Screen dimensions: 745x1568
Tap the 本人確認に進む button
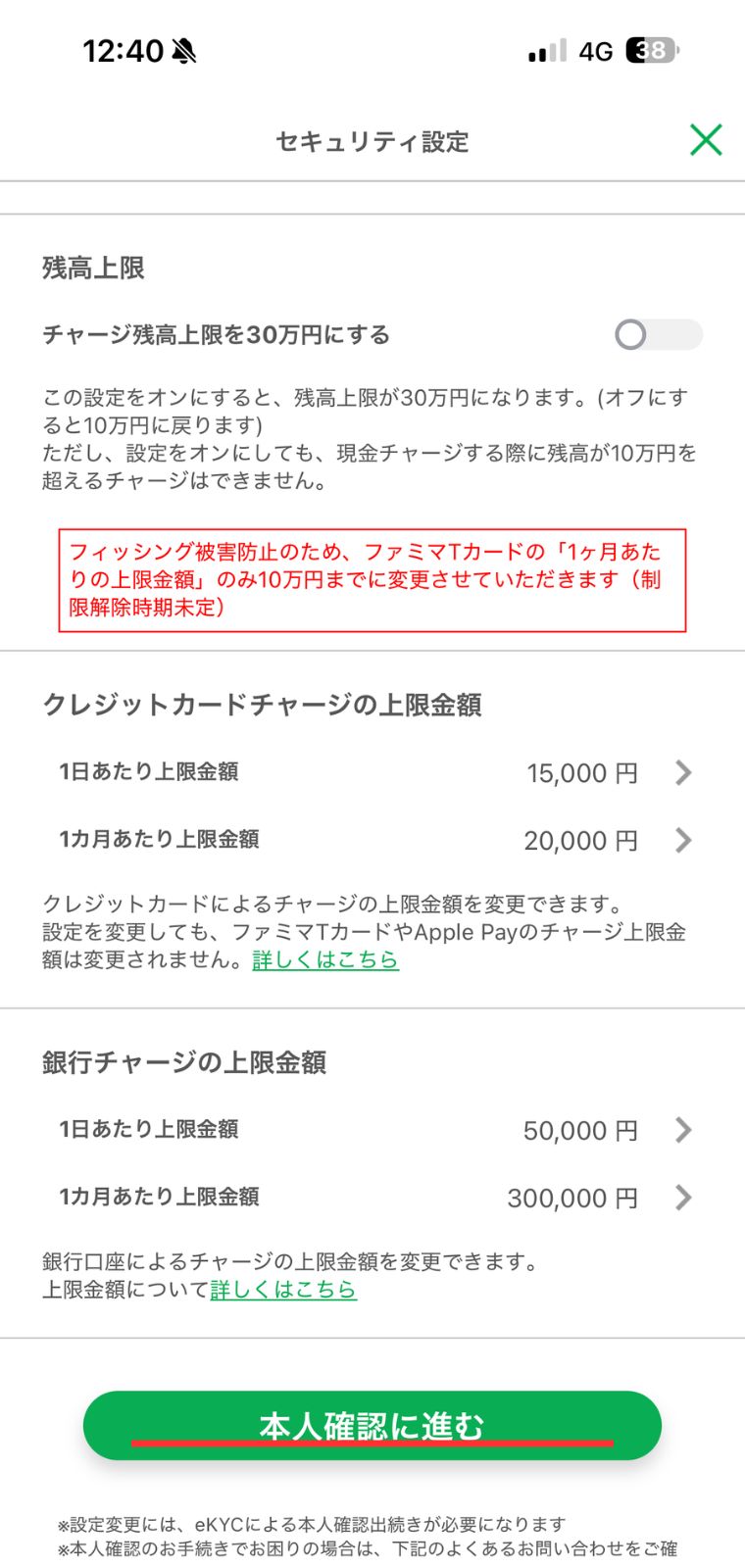[x=372, y=1426]
